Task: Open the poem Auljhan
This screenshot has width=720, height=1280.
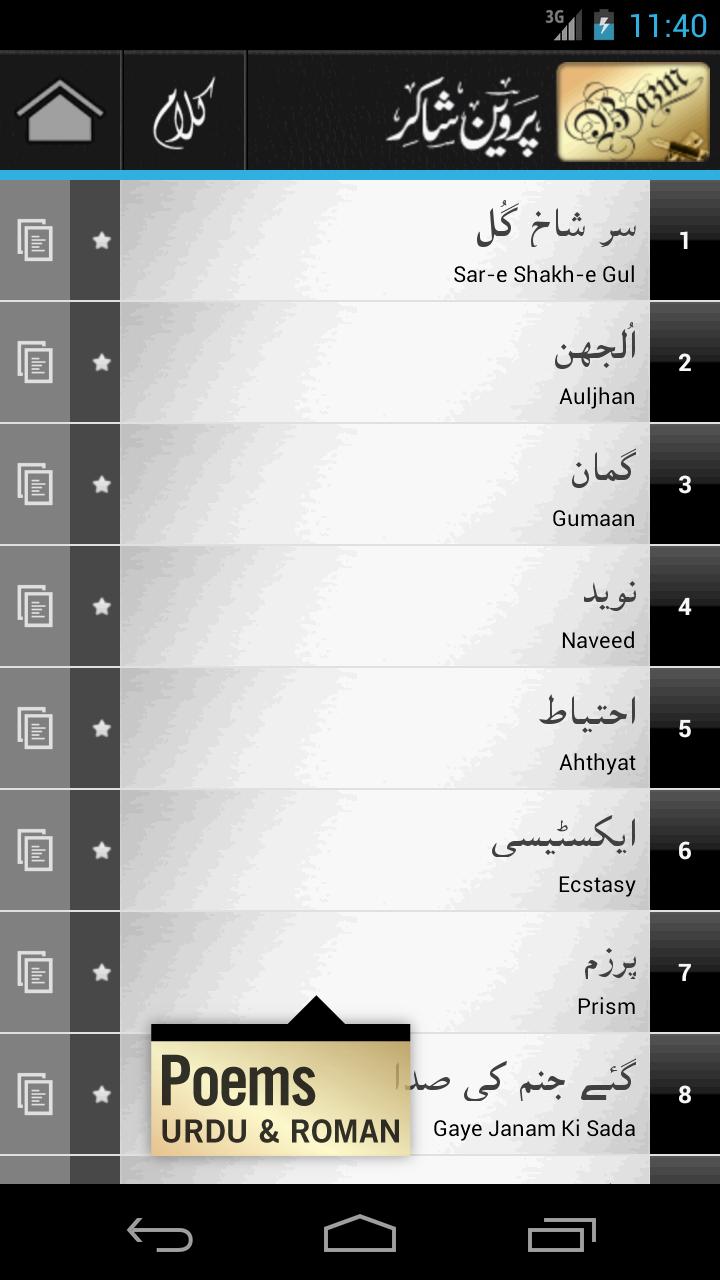Action: [385, 363]
